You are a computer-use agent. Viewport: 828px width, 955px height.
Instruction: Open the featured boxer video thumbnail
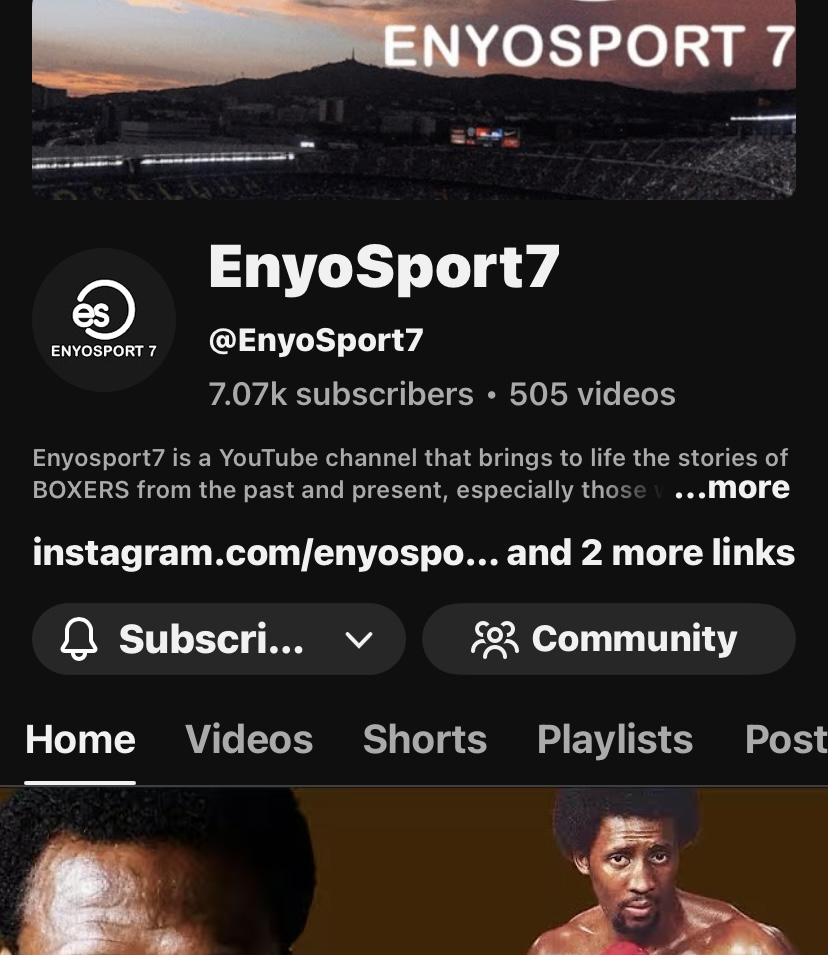pyautogui.click(x=414, y=872)
